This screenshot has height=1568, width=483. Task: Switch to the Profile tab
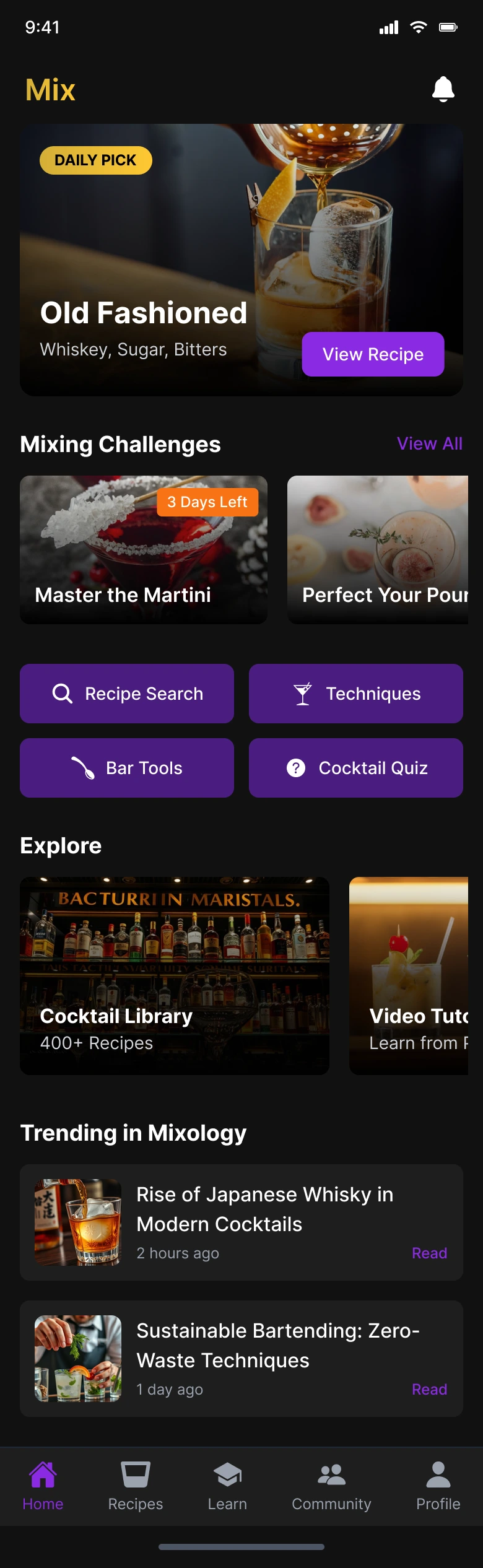coord(438,1485)
